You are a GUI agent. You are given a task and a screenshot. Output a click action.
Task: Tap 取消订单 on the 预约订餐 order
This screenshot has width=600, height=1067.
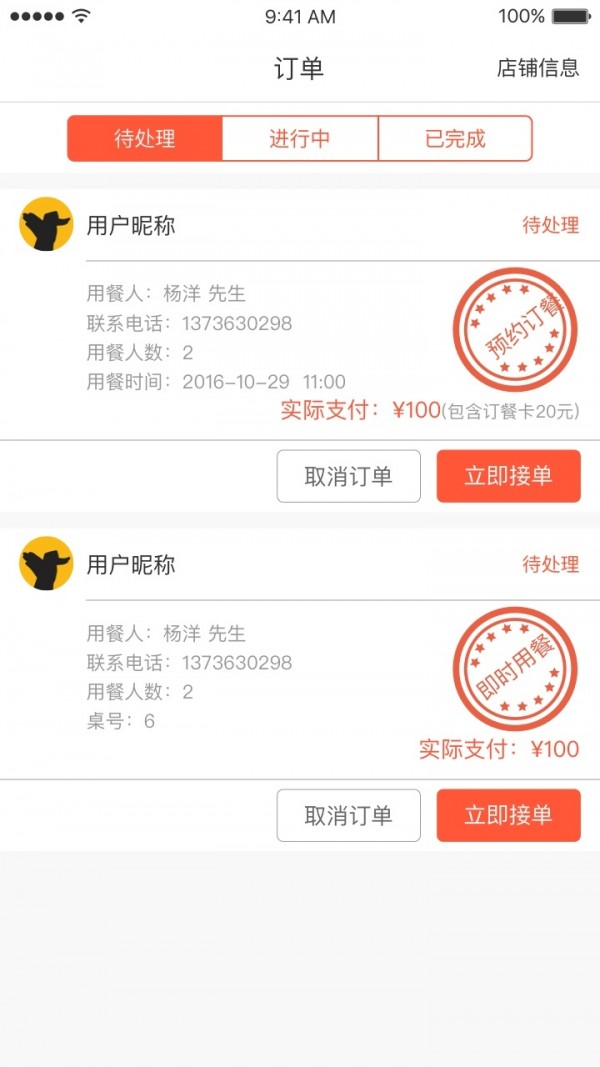pos(348,476)
